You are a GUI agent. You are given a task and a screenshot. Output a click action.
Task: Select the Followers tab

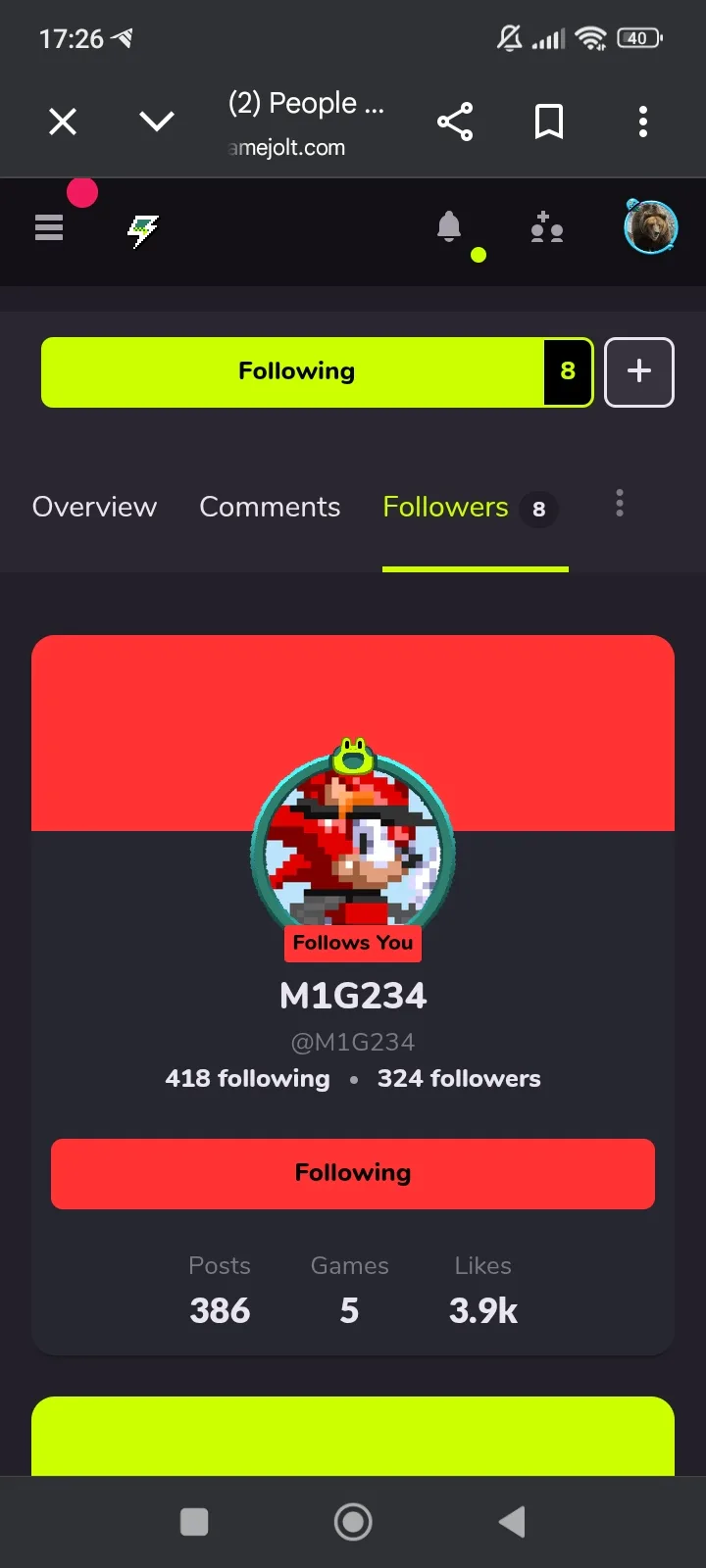446,507
